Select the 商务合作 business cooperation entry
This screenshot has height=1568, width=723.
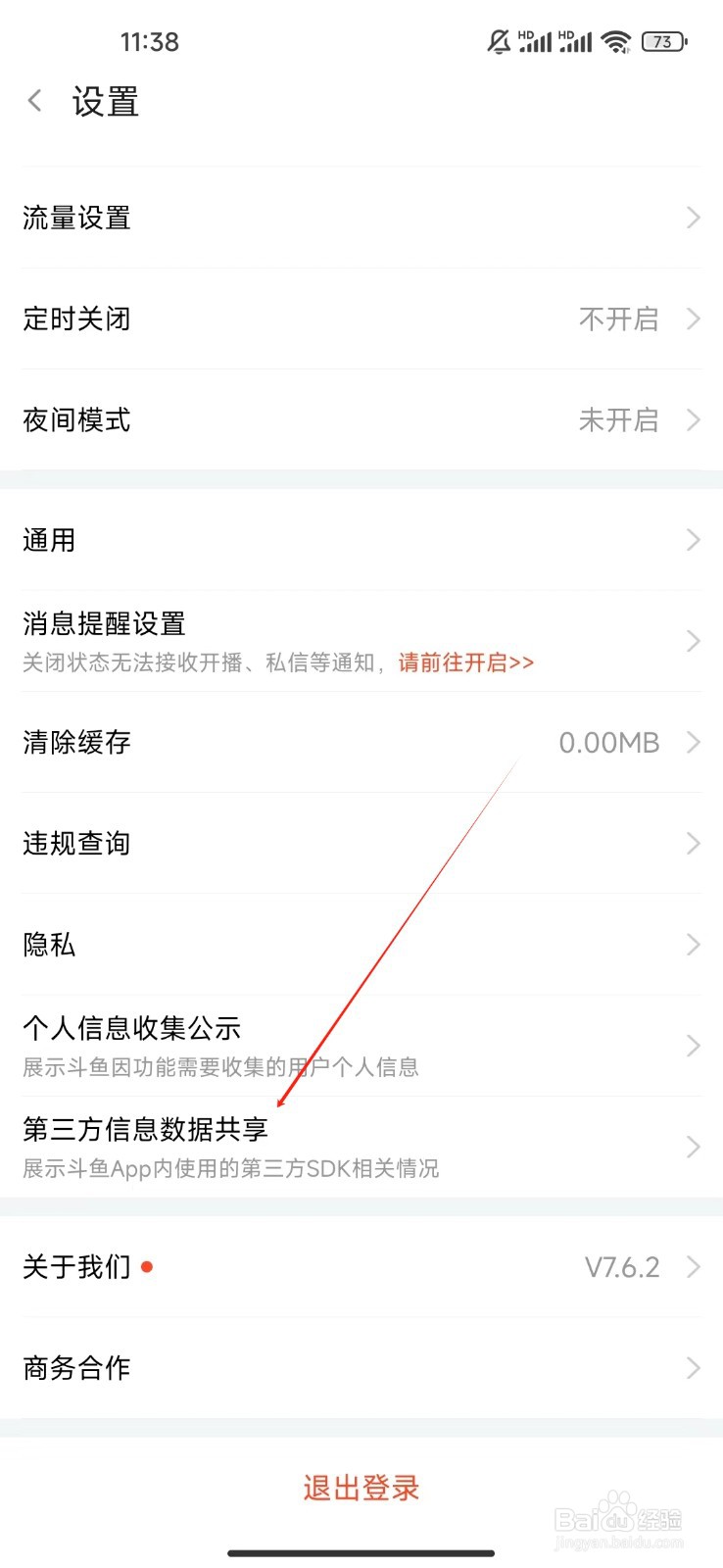pos(361,1367)
